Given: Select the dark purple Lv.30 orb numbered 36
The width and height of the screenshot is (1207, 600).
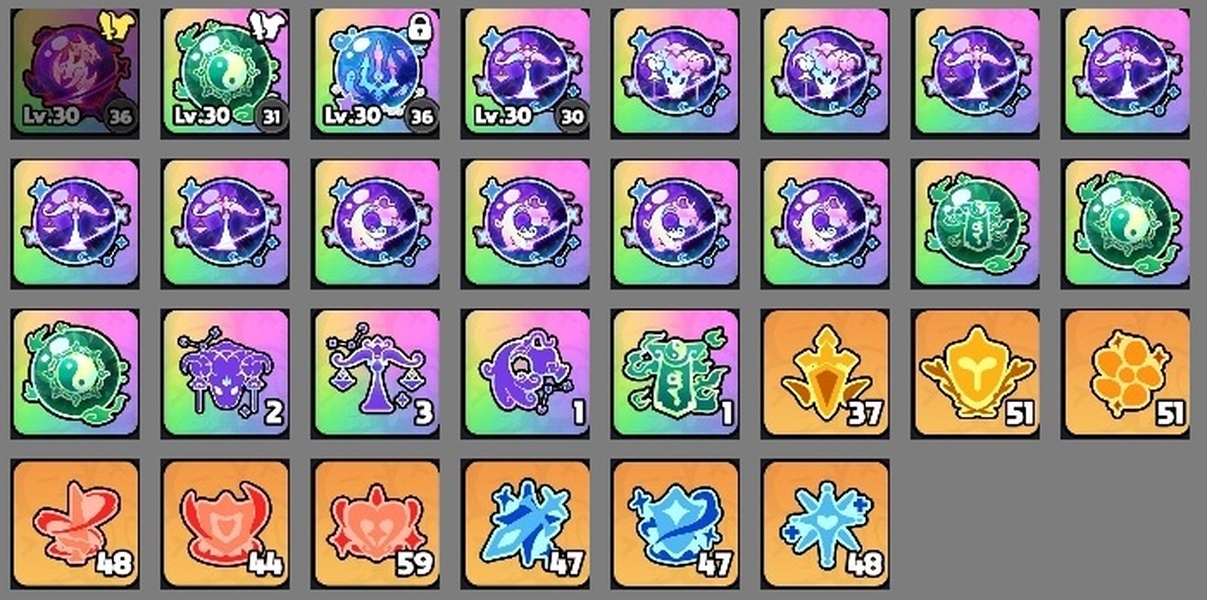Looking at the screenshot, I should coord(75,72).
